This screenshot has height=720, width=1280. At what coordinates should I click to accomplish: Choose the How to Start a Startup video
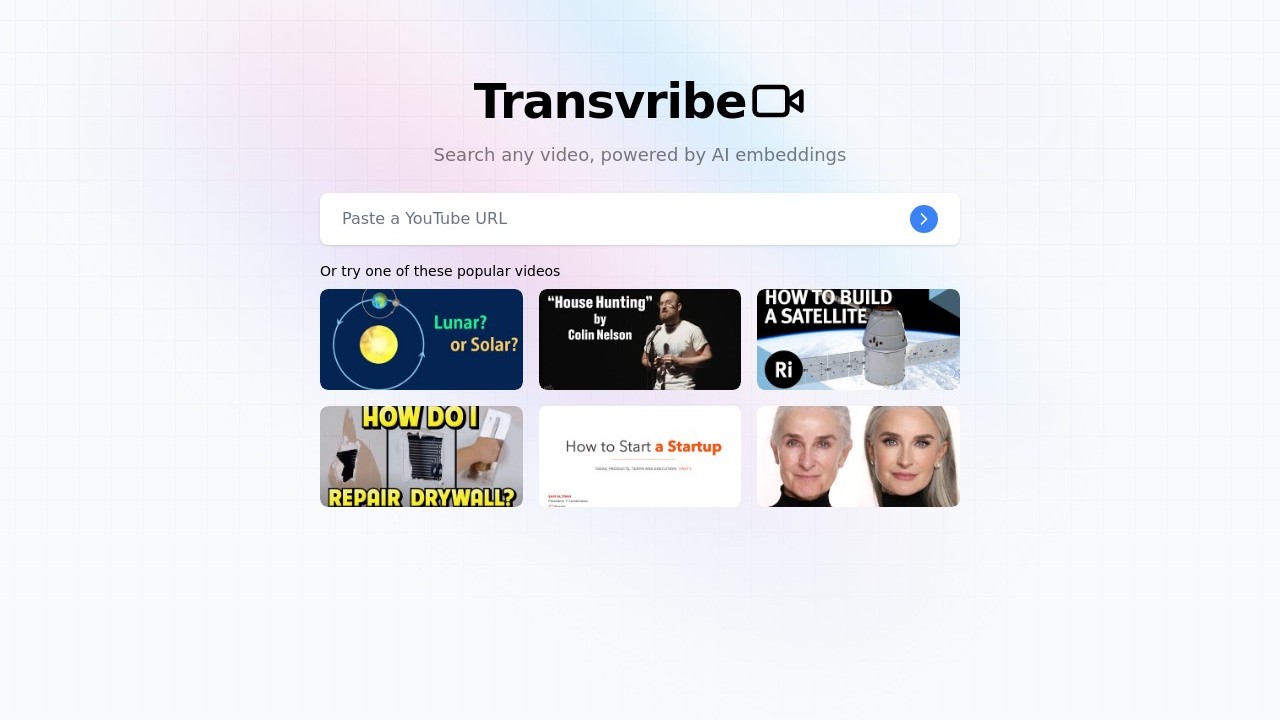[640, 456]
